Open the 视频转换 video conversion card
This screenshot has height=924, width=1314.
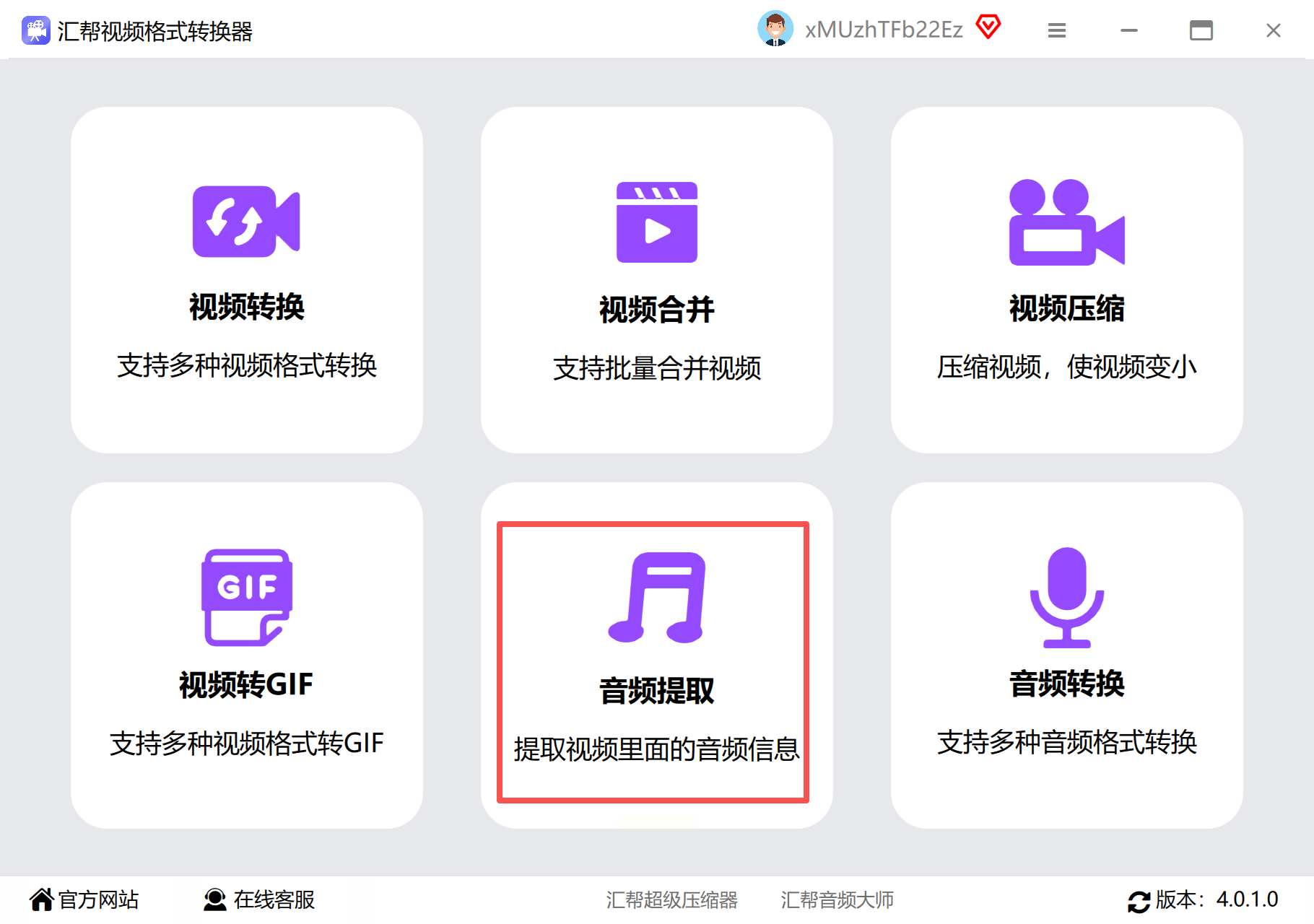pyautogui.click(x=247, y=280)
